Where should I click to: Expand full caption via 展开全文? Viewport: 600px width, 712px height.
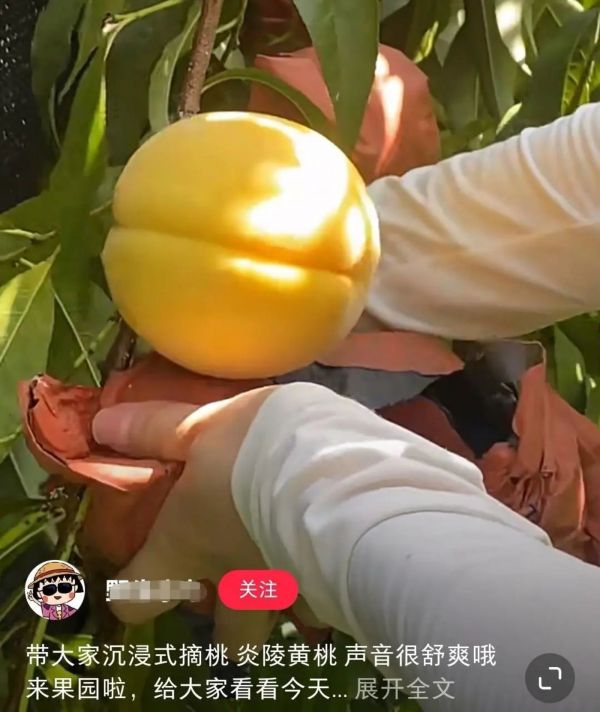point(405,688)
